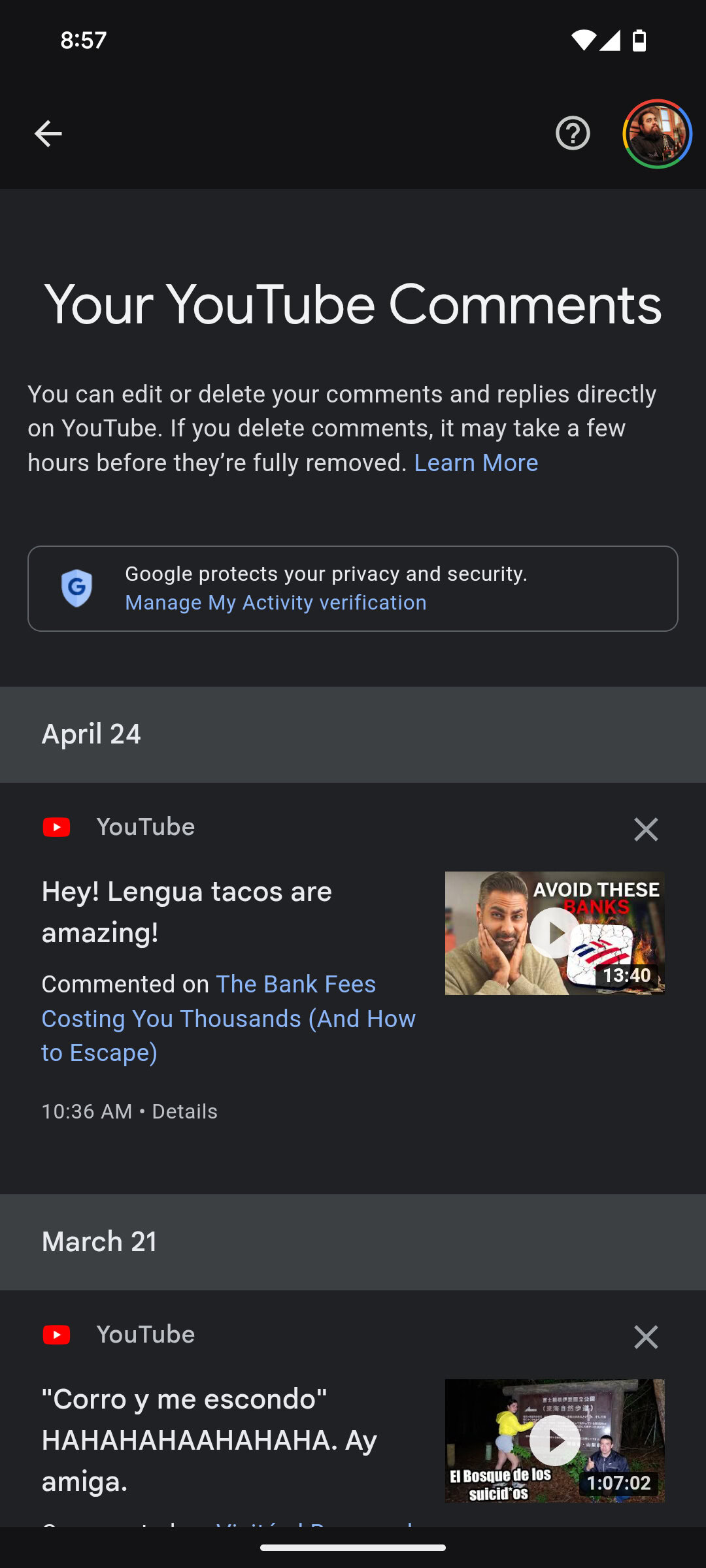Open the El Bosque de los suicidios thumbnail
Screen dimensions: 706x1568
click(x=554, y=1441)
